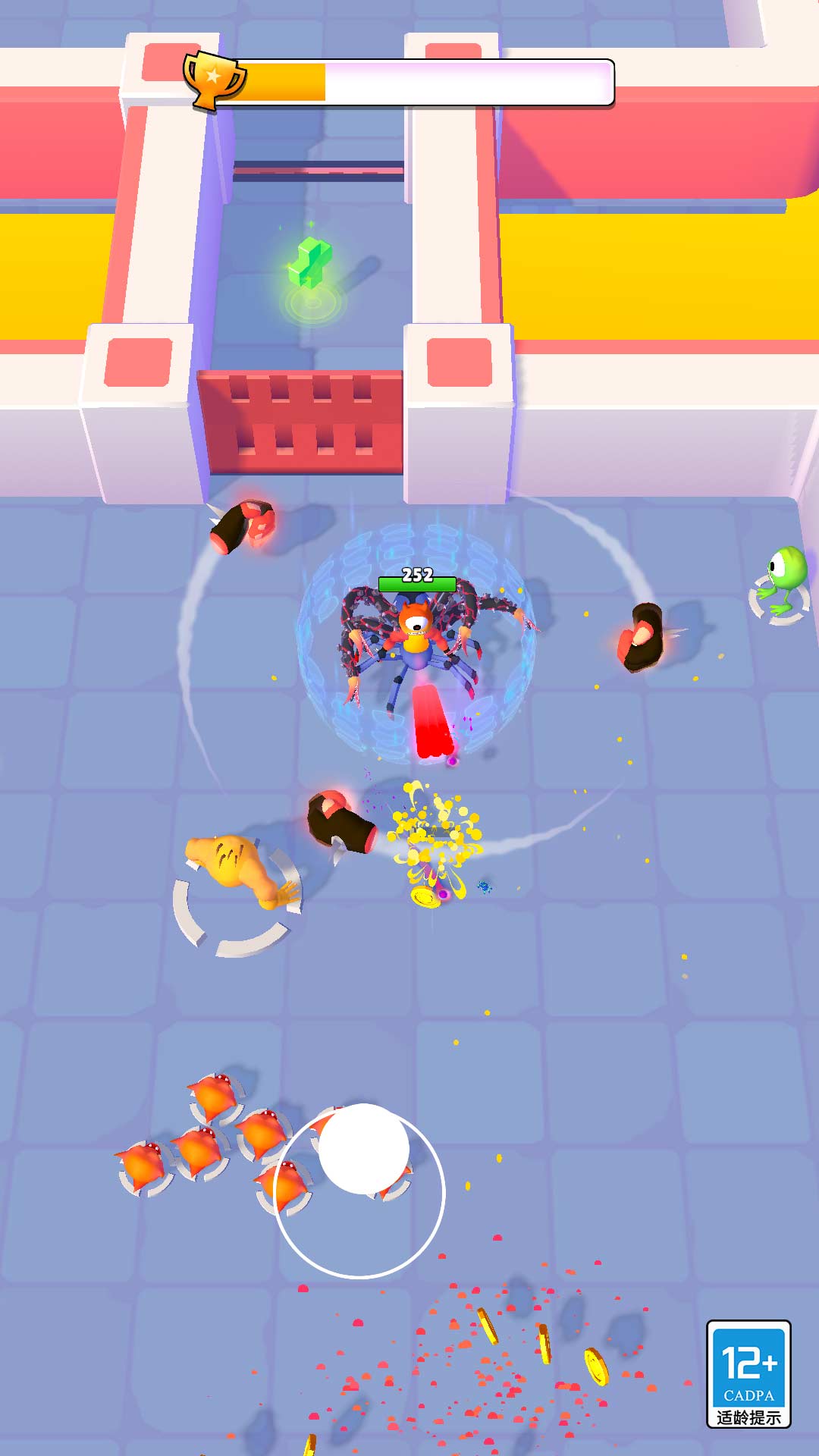The width and height of the screenshot is (819, 1456).
Task: Tap the white virtual joystick knob
Action: click(x=364, y=1148)
